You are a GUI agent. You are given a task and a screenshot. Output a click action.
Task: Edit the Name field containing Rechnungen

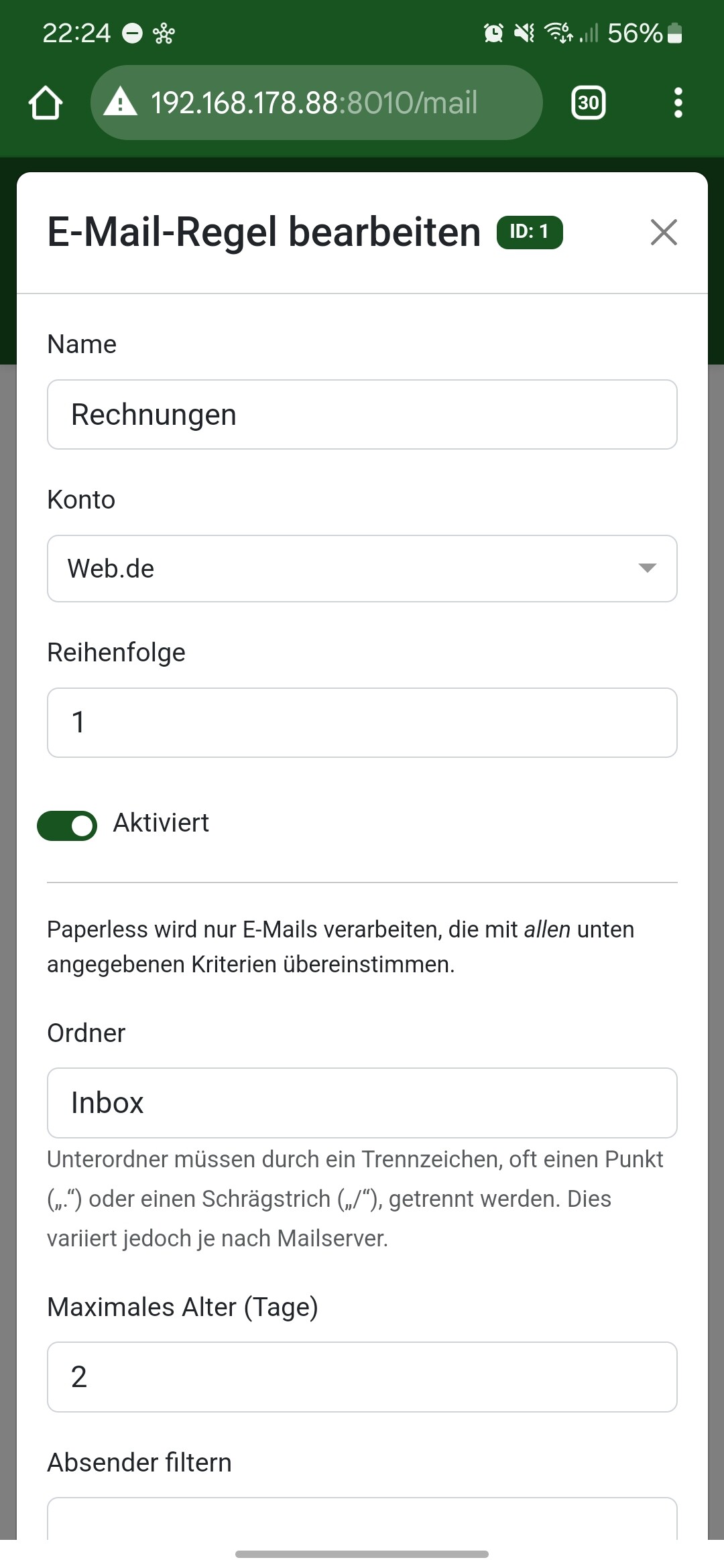[362, 415]
